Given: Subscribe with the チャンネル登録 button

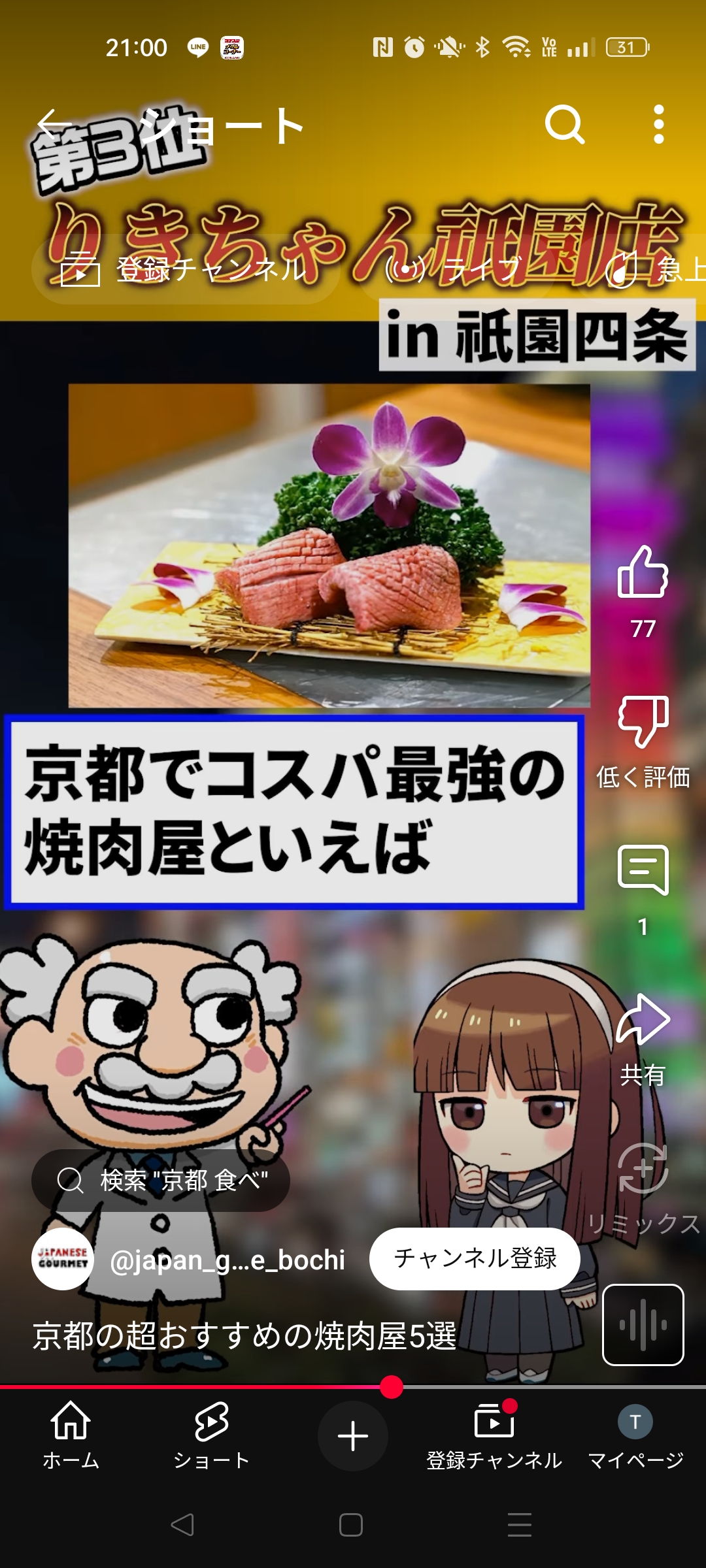Looking at the screenshot, I should click(x=475, y=1258).
